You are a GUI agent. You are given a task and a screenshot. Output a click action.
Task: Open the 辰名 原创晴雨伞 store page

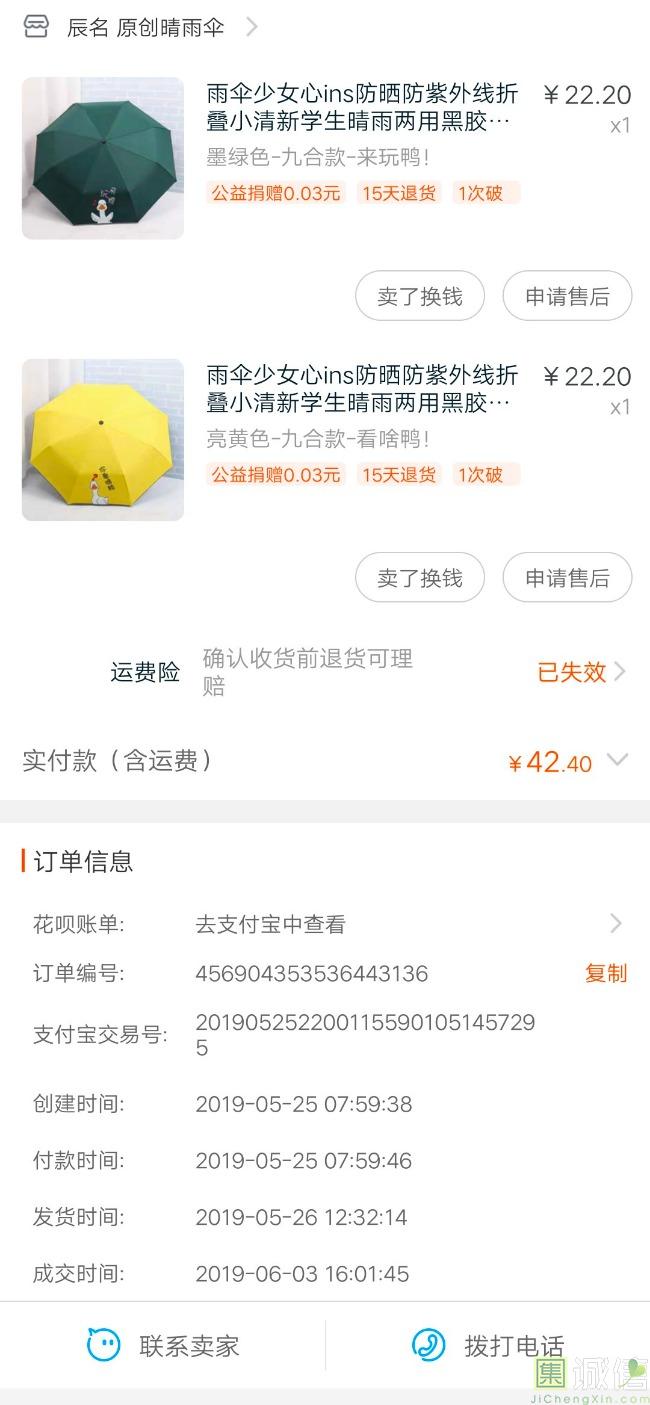pyautogui.click(x=145, y=27)
